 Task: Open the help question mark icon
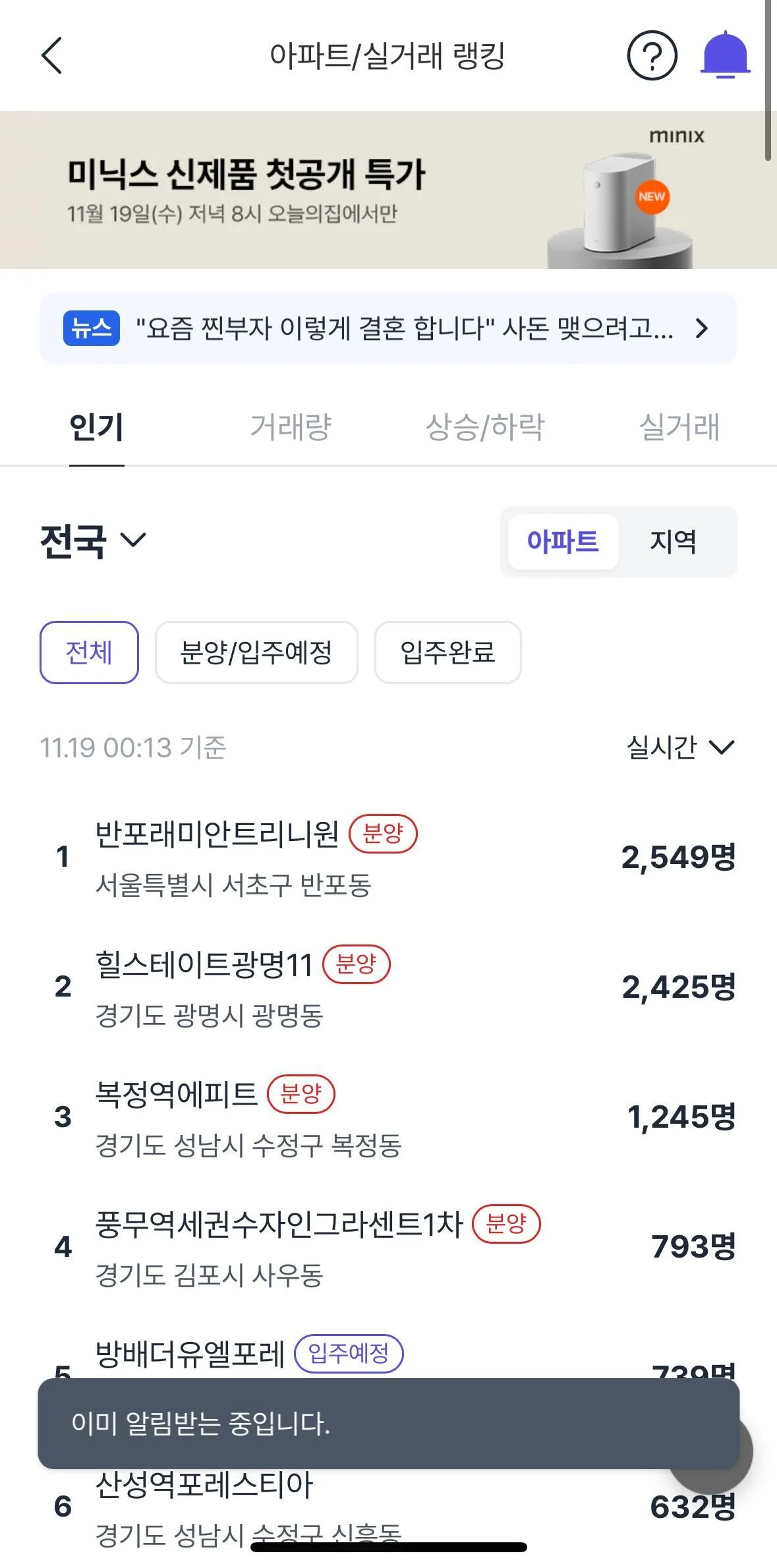[651, 55]
